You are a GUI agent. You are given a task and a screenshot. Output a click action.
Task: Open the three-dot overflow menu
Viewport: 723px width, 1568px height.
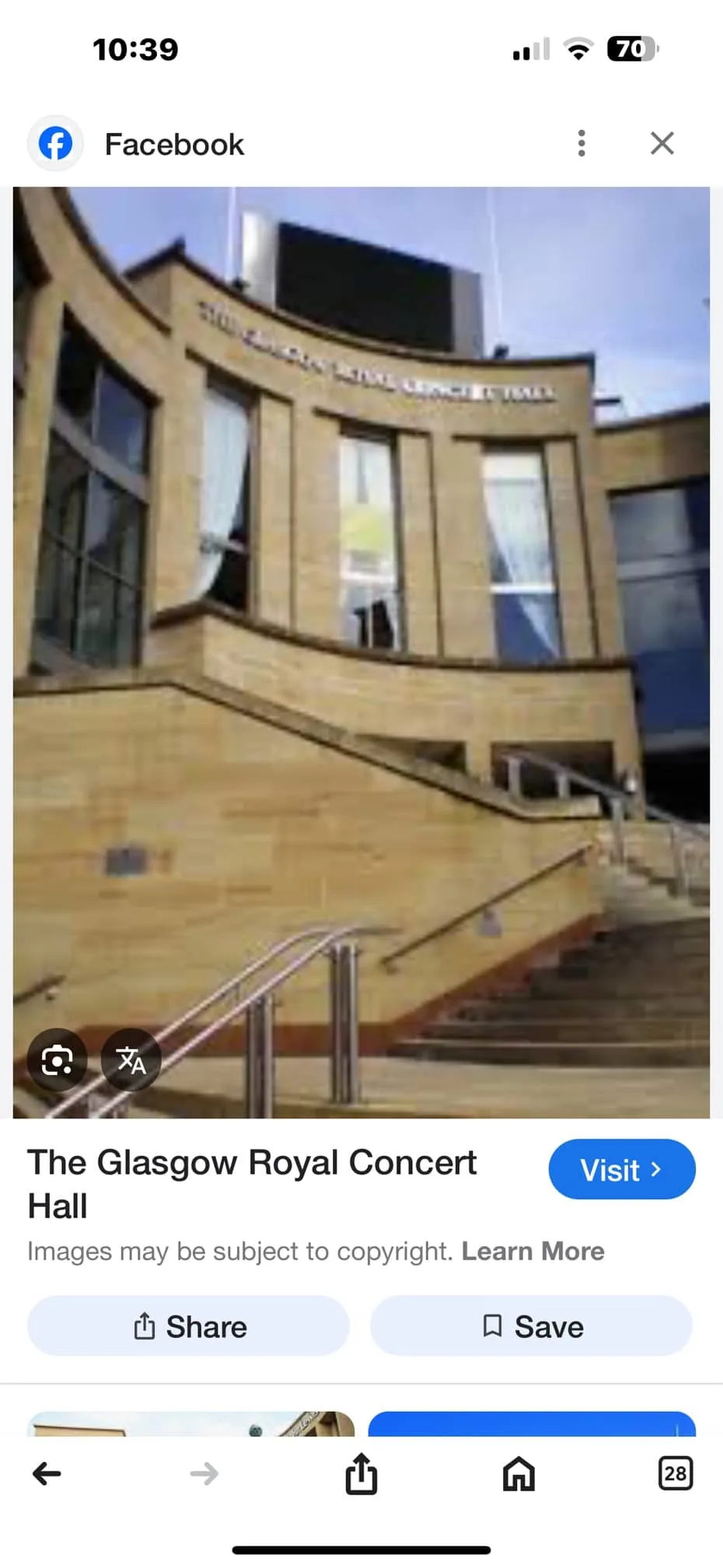click(x=582, y=143)
